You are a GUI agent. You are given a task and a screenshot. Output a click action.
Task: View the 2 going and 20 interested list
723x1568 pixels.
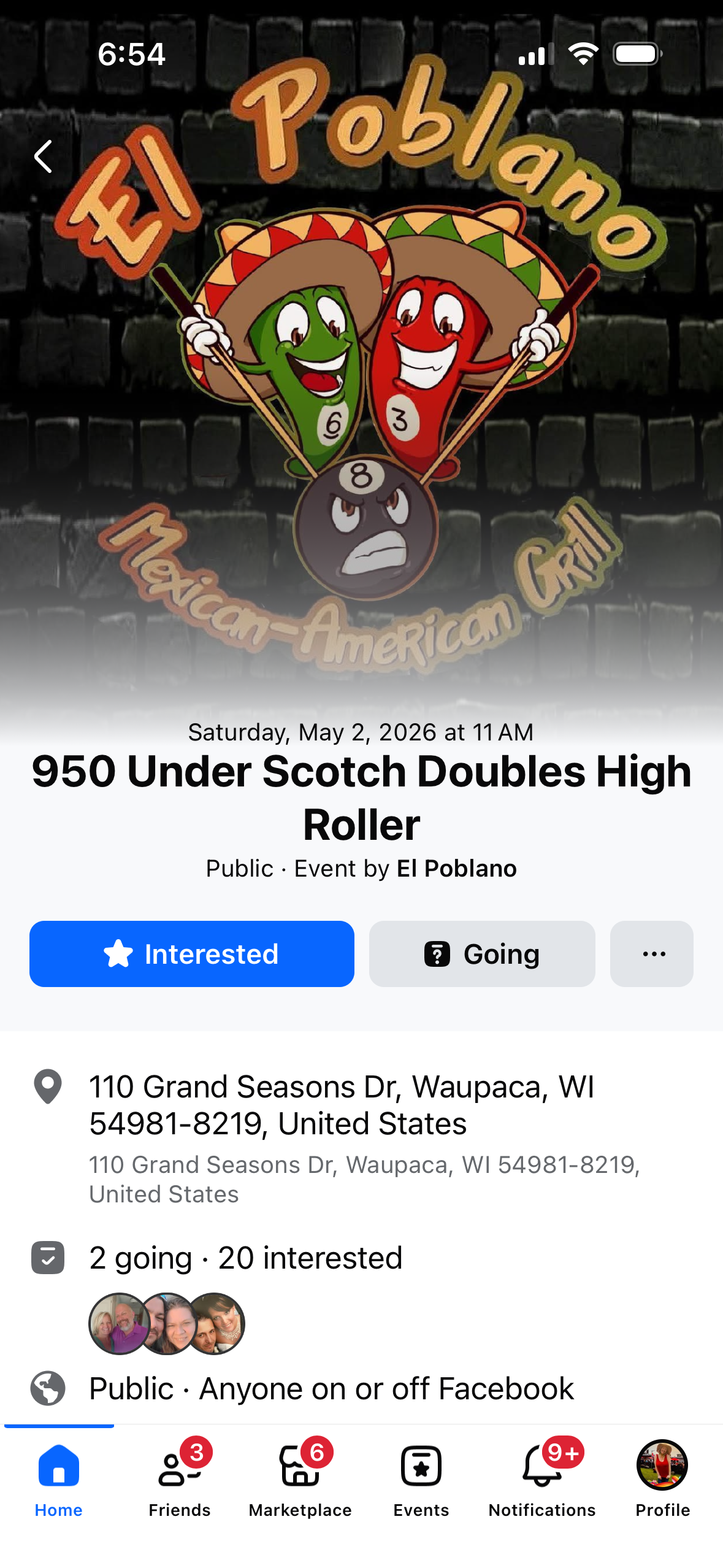point(245,1258)
